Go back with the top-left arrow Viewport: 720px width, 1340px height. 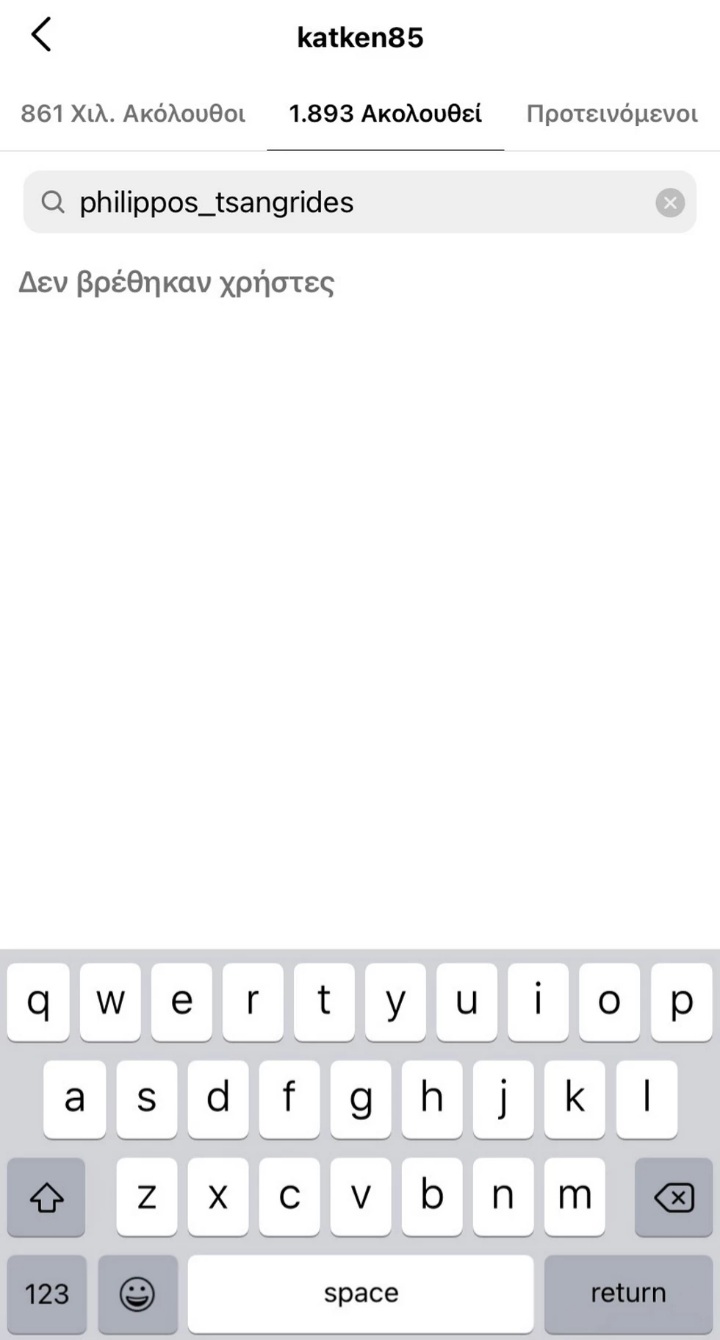point(40,36)
